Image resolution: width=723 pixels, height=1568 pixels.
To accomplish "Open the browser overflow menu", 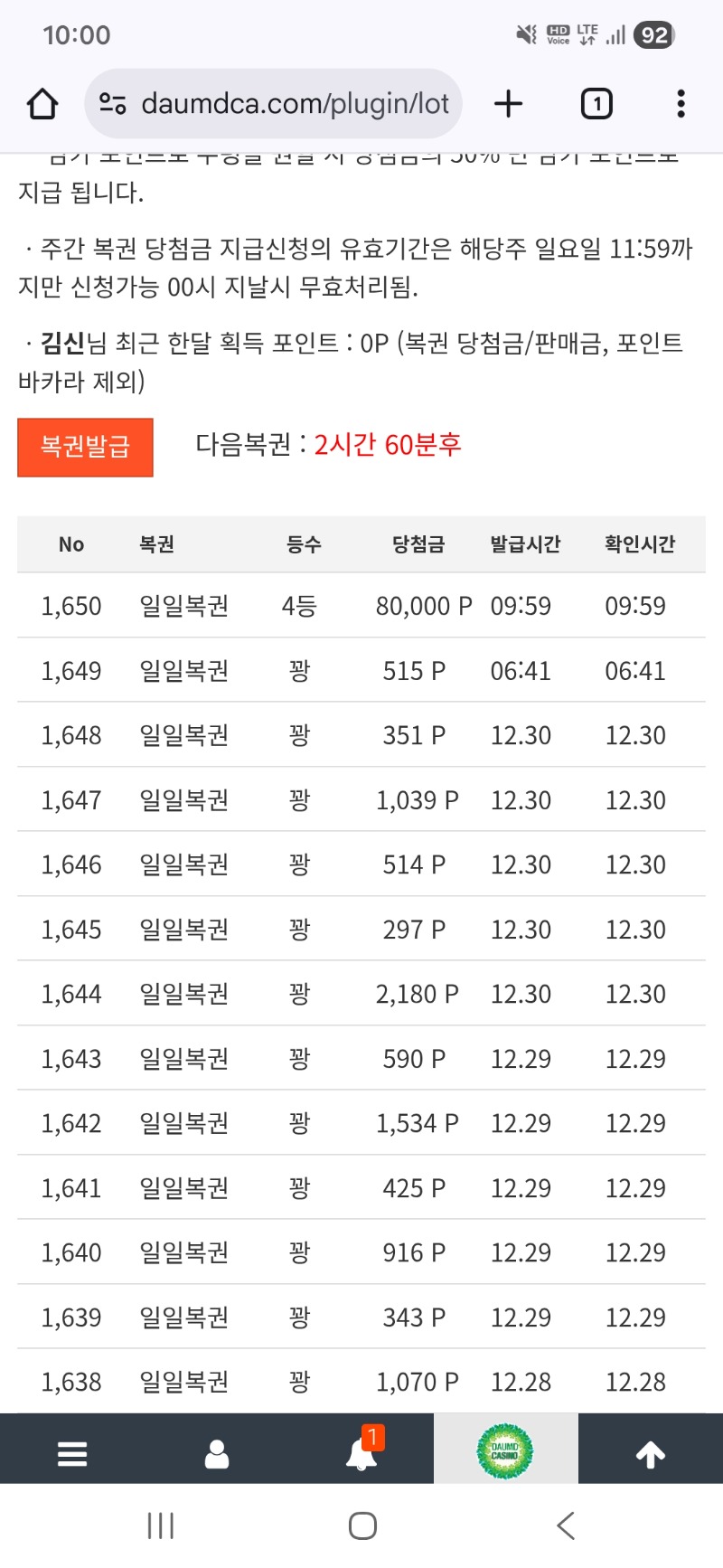I will (x=681, y=104).
